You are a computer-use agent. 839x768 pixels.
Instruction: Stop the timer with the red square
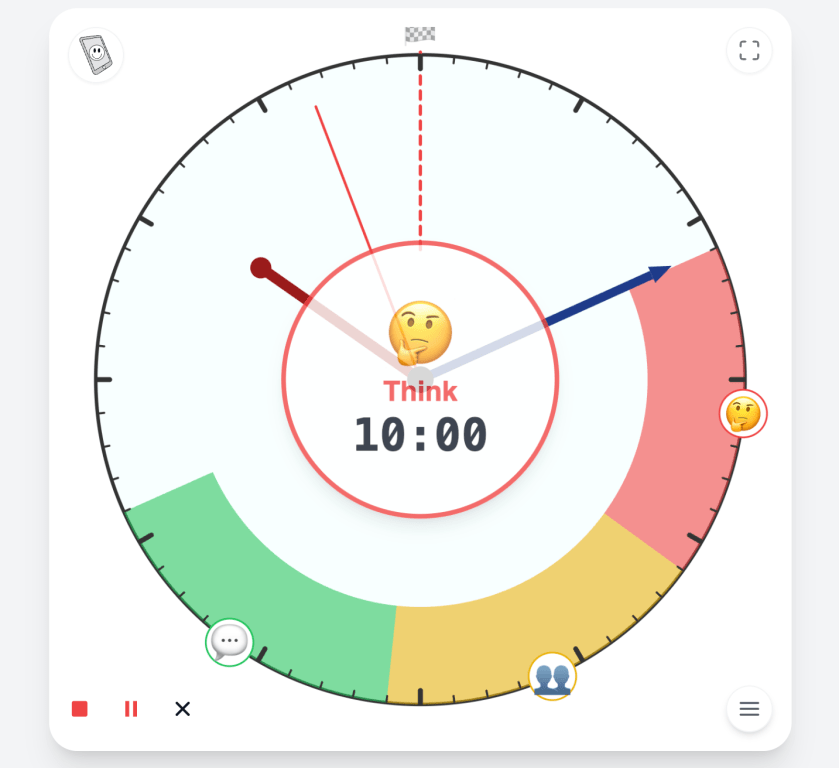pos(80,709)
